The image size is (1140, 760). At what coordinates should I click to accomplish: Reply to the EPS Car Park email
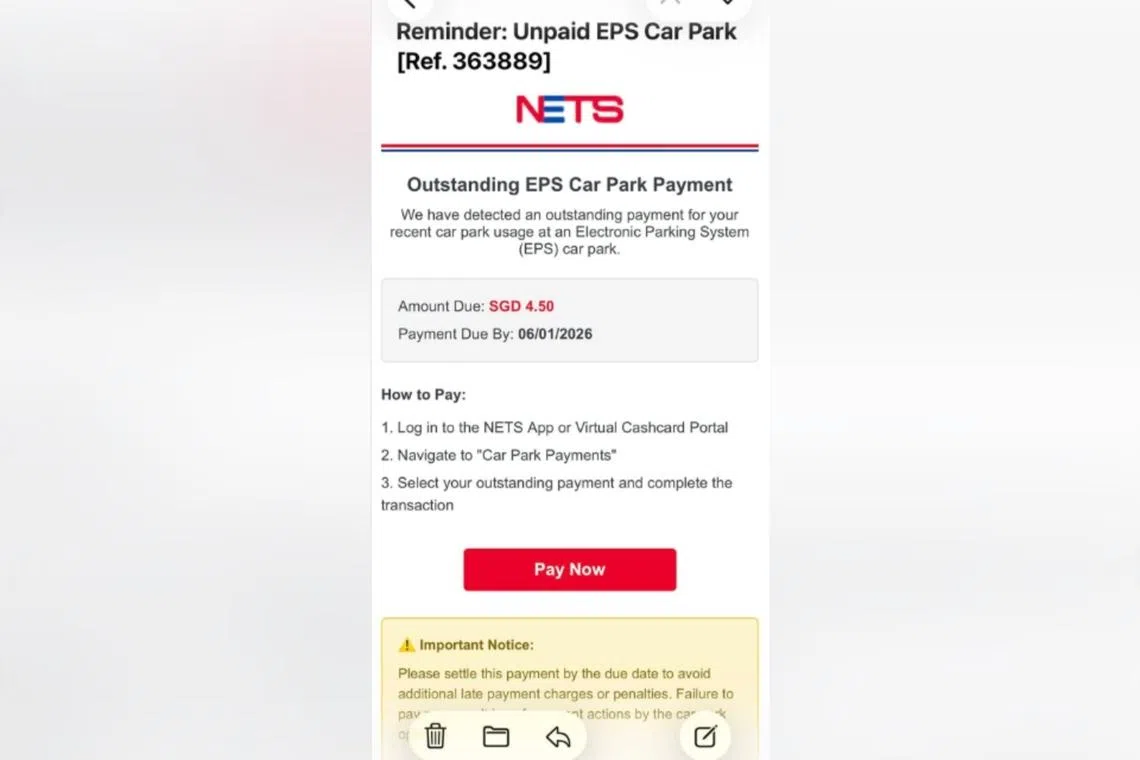(x=558, y=737)
